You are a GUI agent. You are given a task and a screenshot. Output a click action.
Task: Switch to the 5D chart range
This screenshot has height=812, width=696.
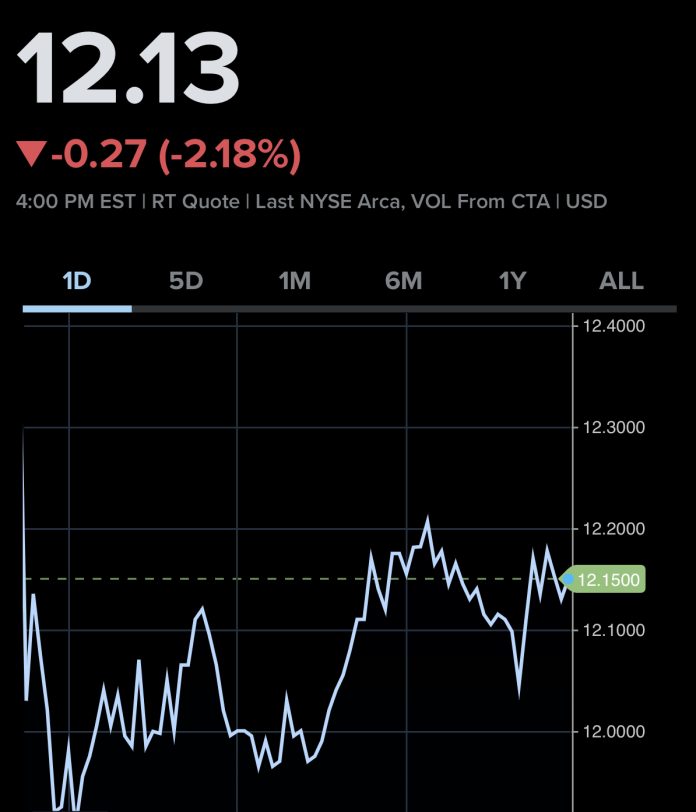point(186,281)
